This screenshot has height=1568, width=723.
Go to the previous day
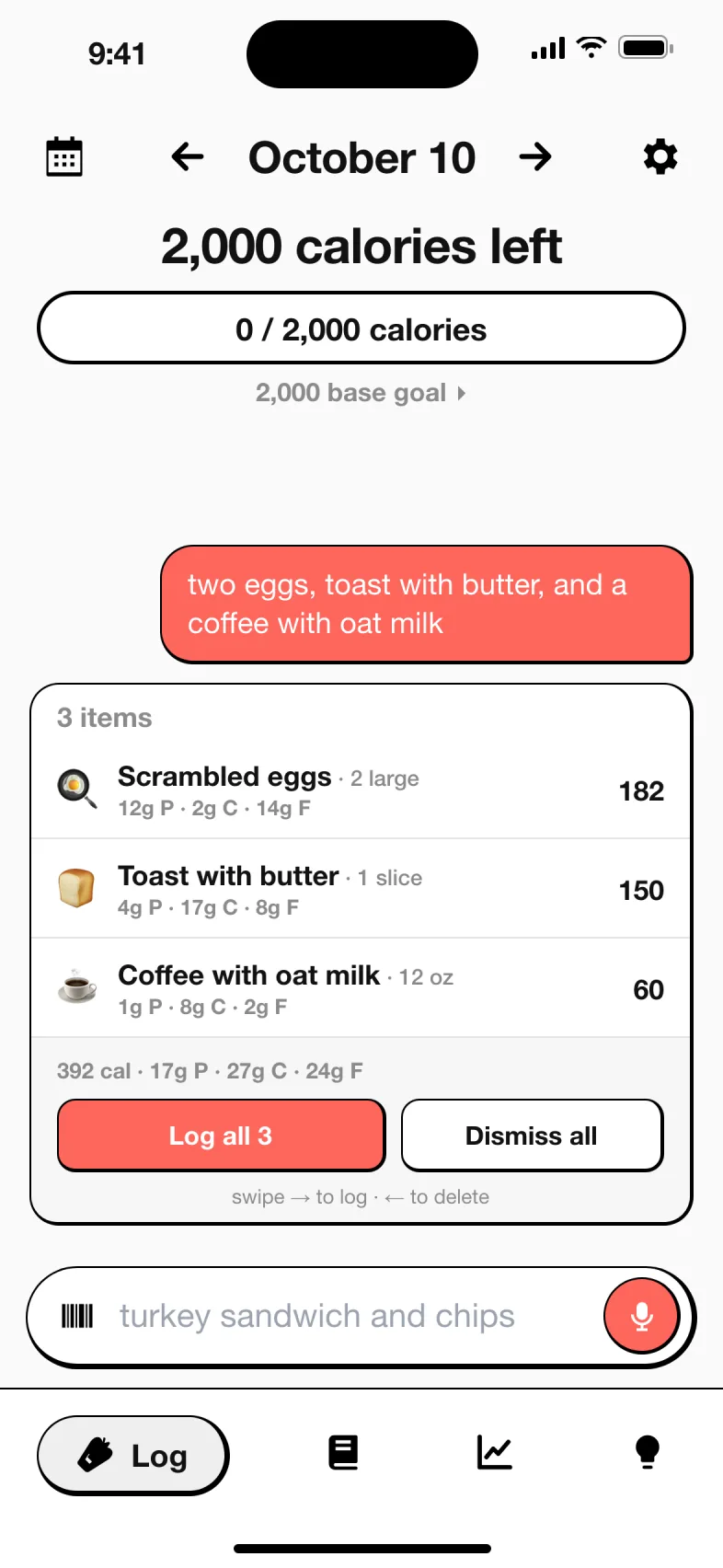(x=188, y=157)
